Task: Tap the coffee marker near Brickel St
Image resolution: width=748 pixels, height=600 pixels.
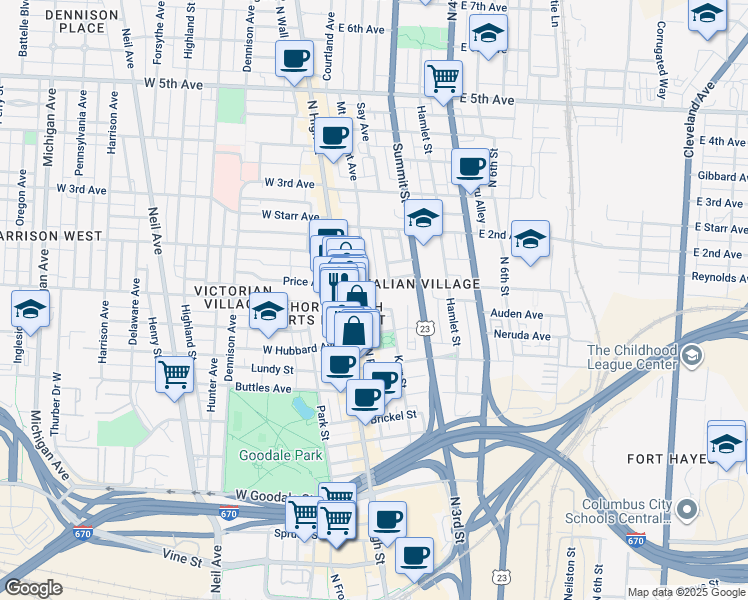Action: [365, 397]
